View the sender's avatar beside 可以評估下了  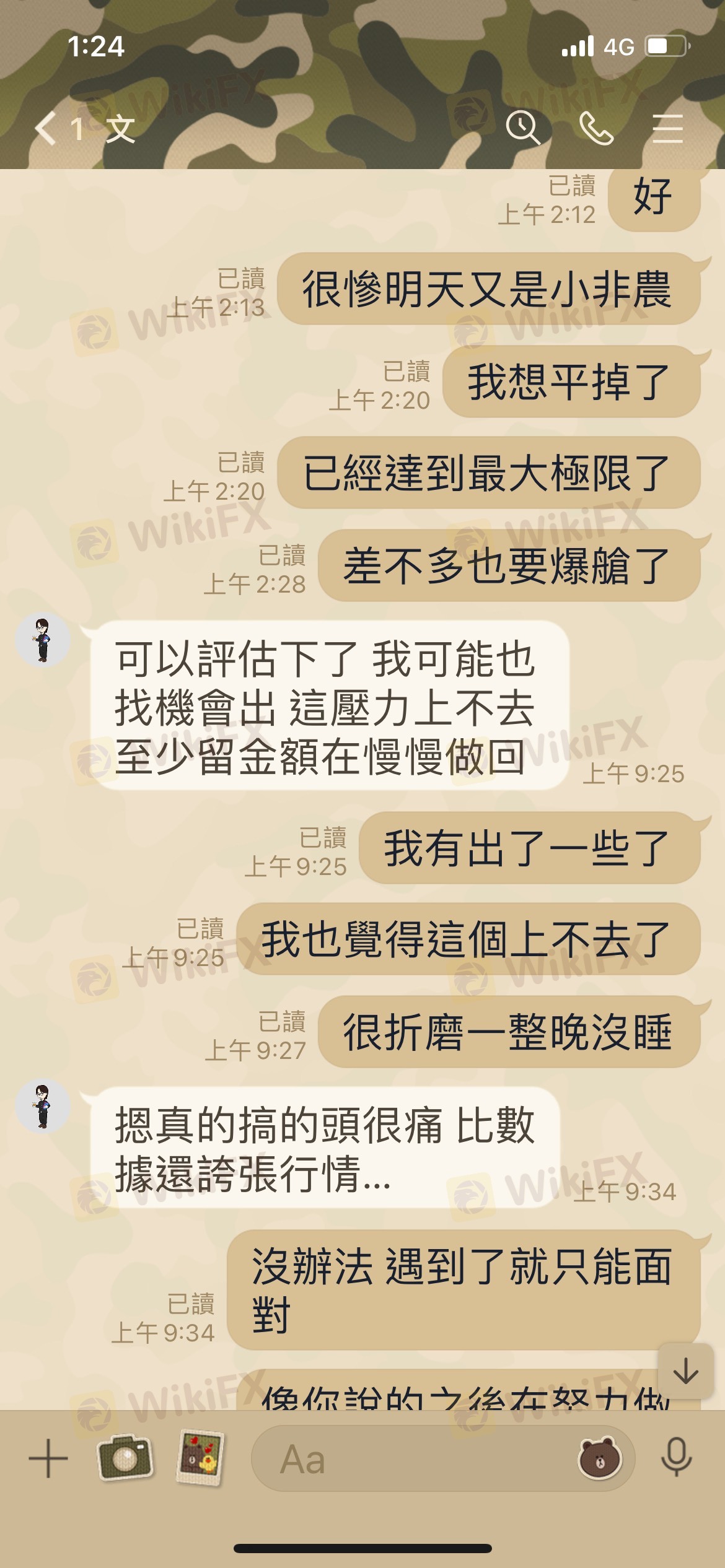pyautogui.click(x=43, y=640)
